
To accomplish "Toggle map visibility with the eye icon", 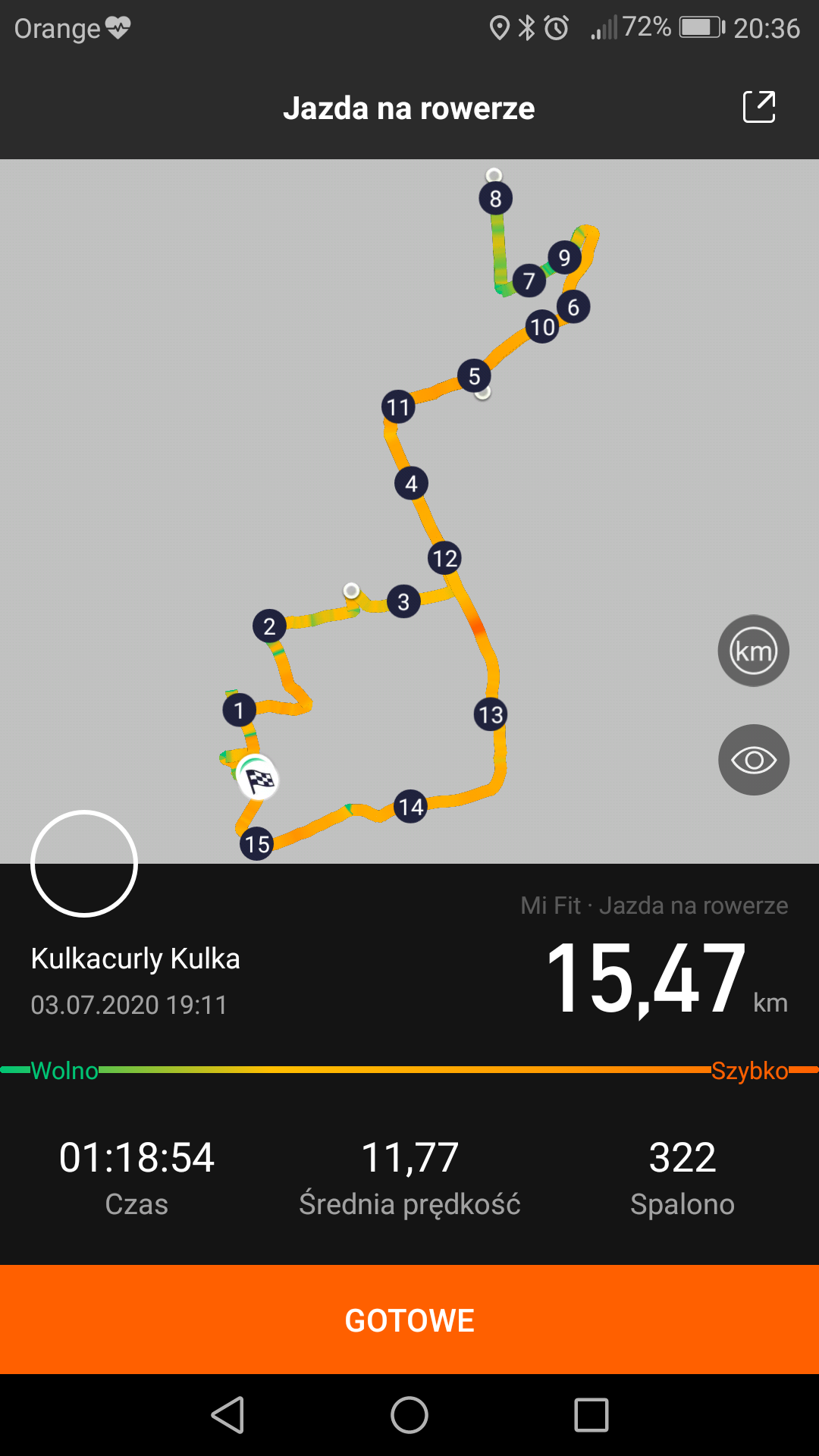I will 753,760.
